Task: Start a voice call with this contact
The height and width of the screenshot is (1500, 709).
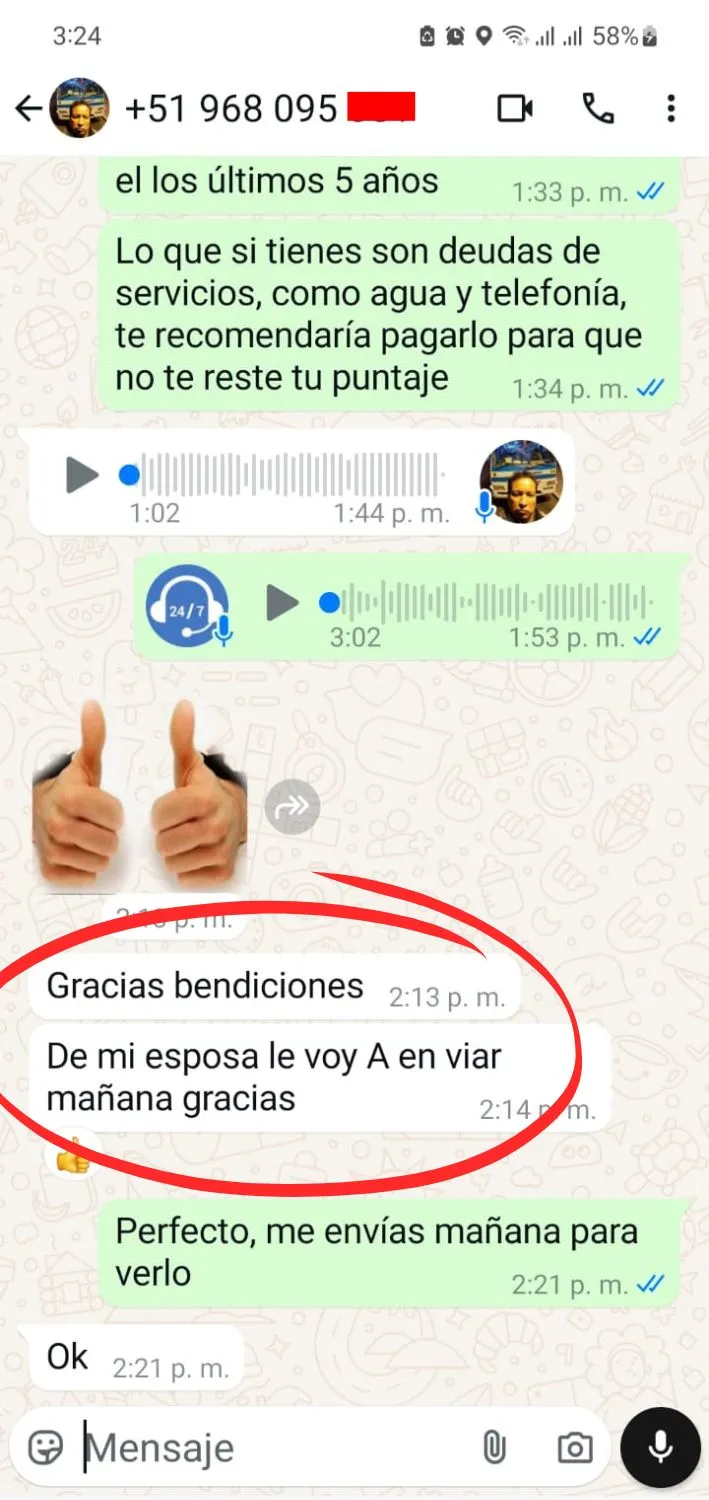Action: pos(598,108)
